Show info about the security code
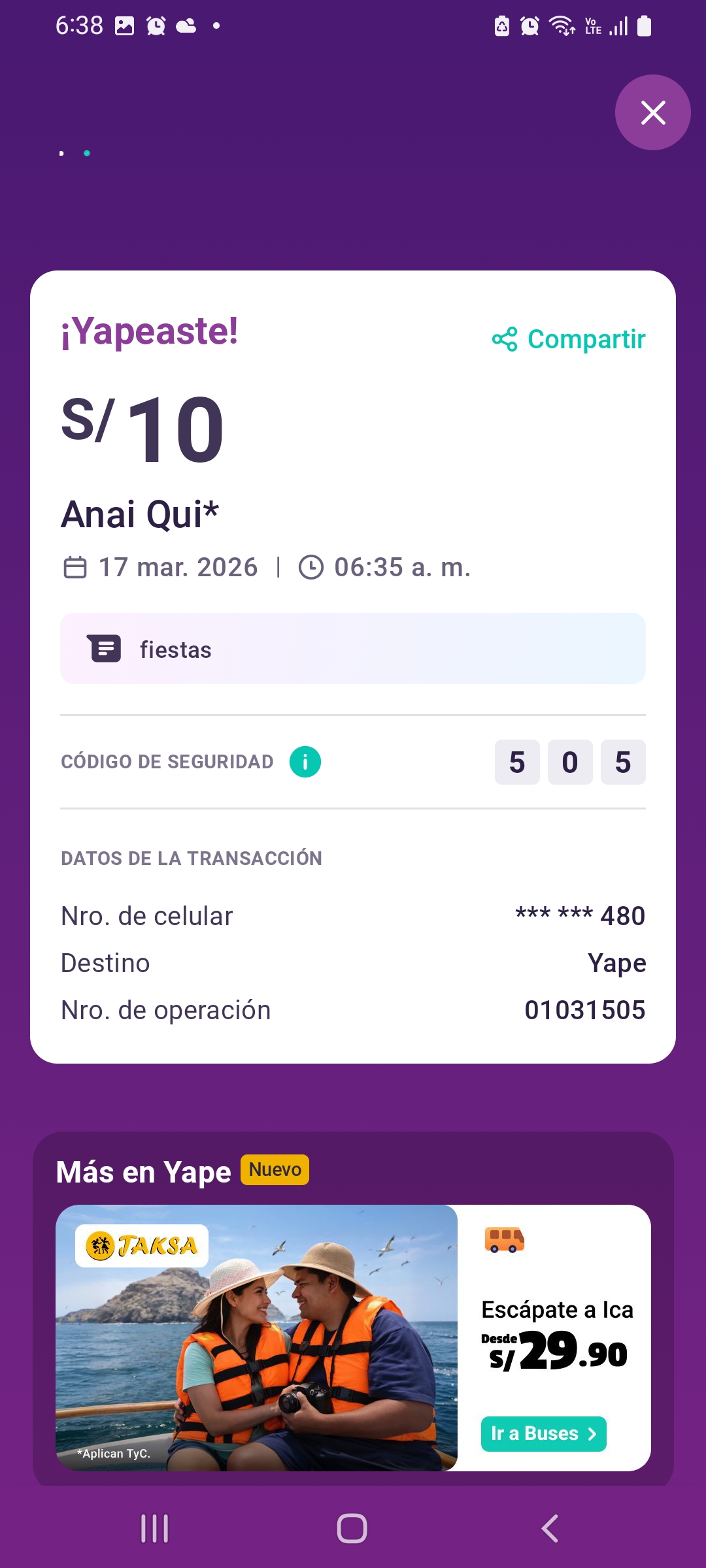The width and height of the screenshot is (706, 1568). pyautogui.click(x=305, y=762)
